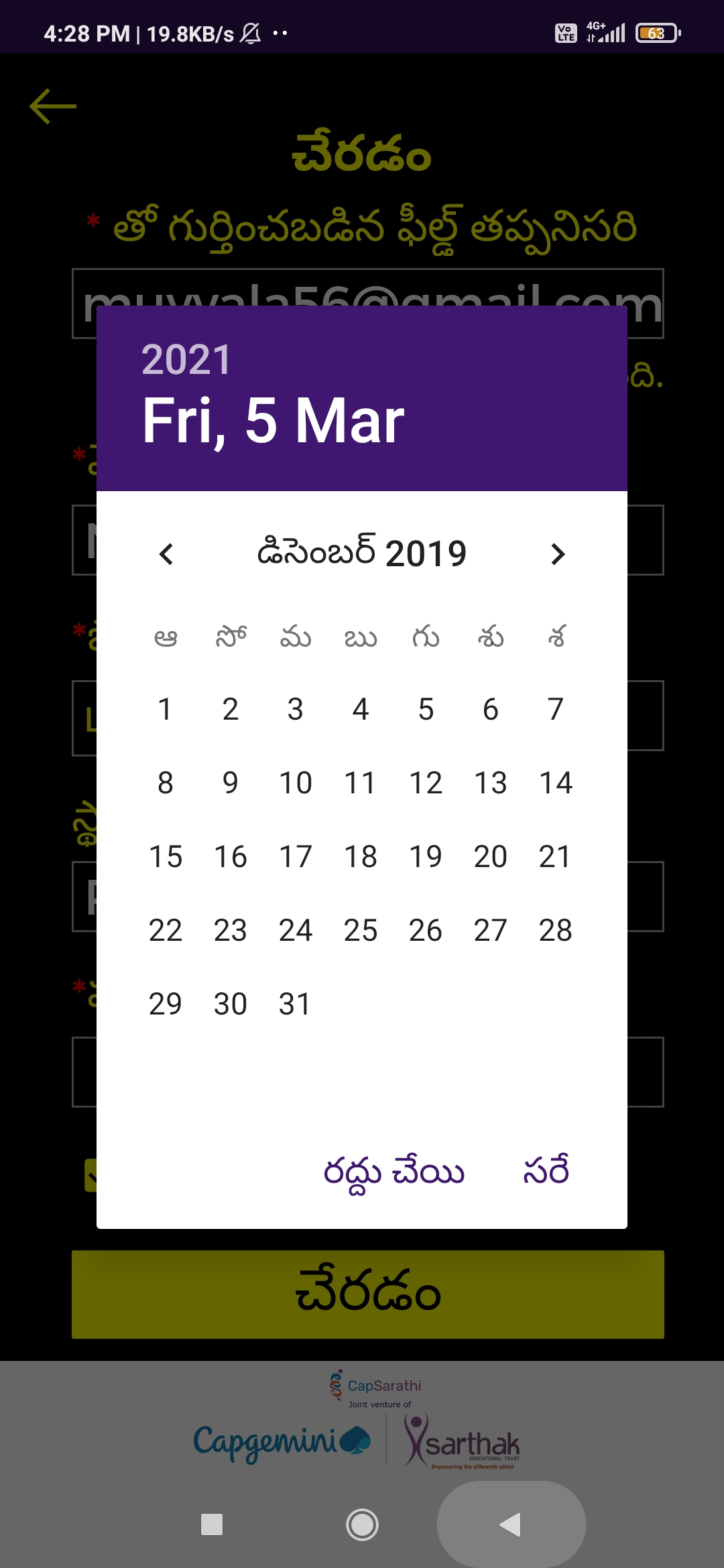Image resolution: width=724 pixels, height=1568 pixels.
Task: Confirm the date with సరే
Action: (546, 1172)
